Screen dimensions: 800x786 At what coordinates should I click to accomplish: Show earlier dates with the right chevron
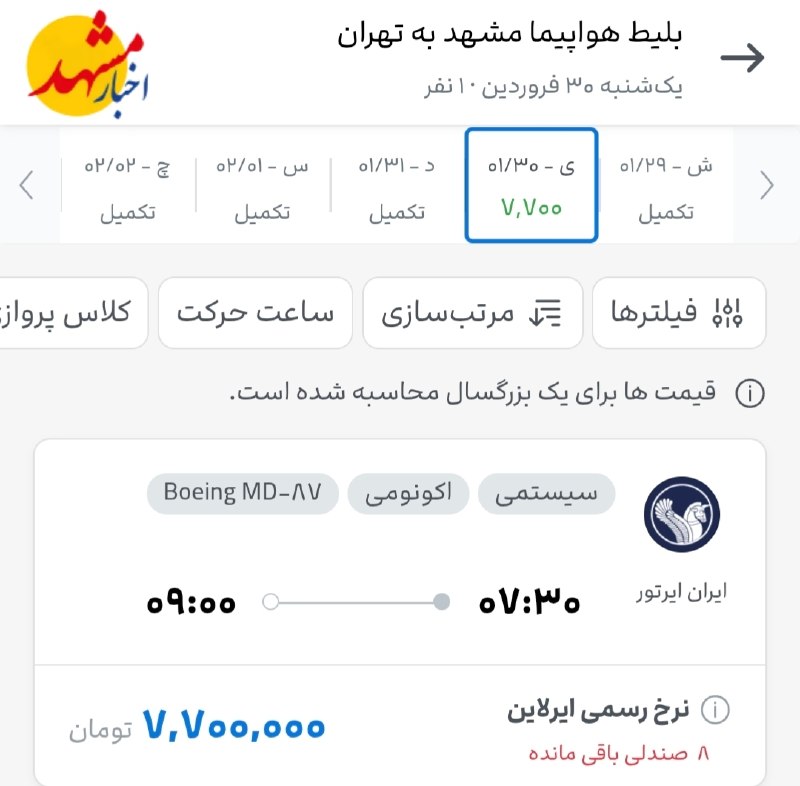[x=767, y=185]
